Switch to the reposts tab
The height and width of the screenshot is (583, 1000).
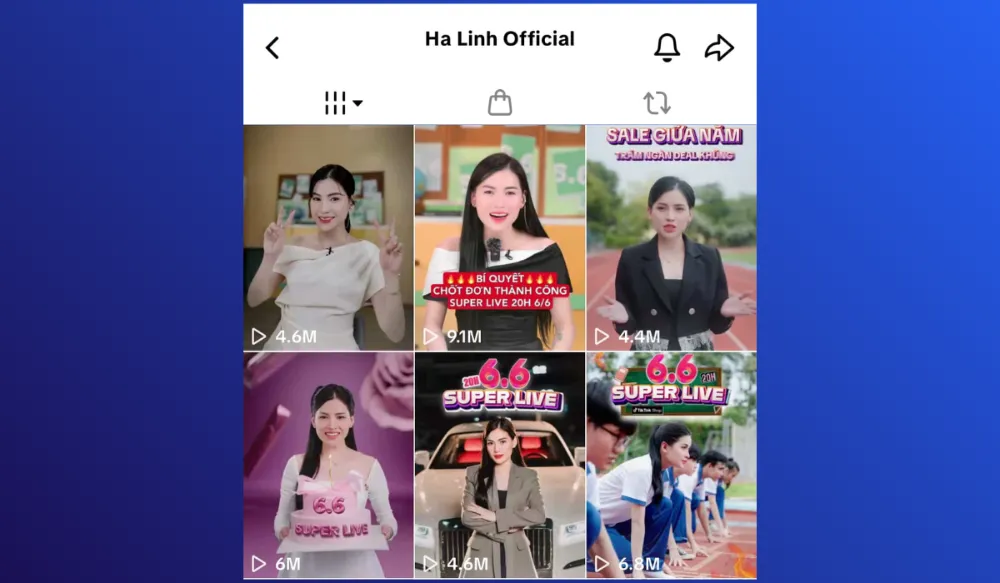coord(657,102)
